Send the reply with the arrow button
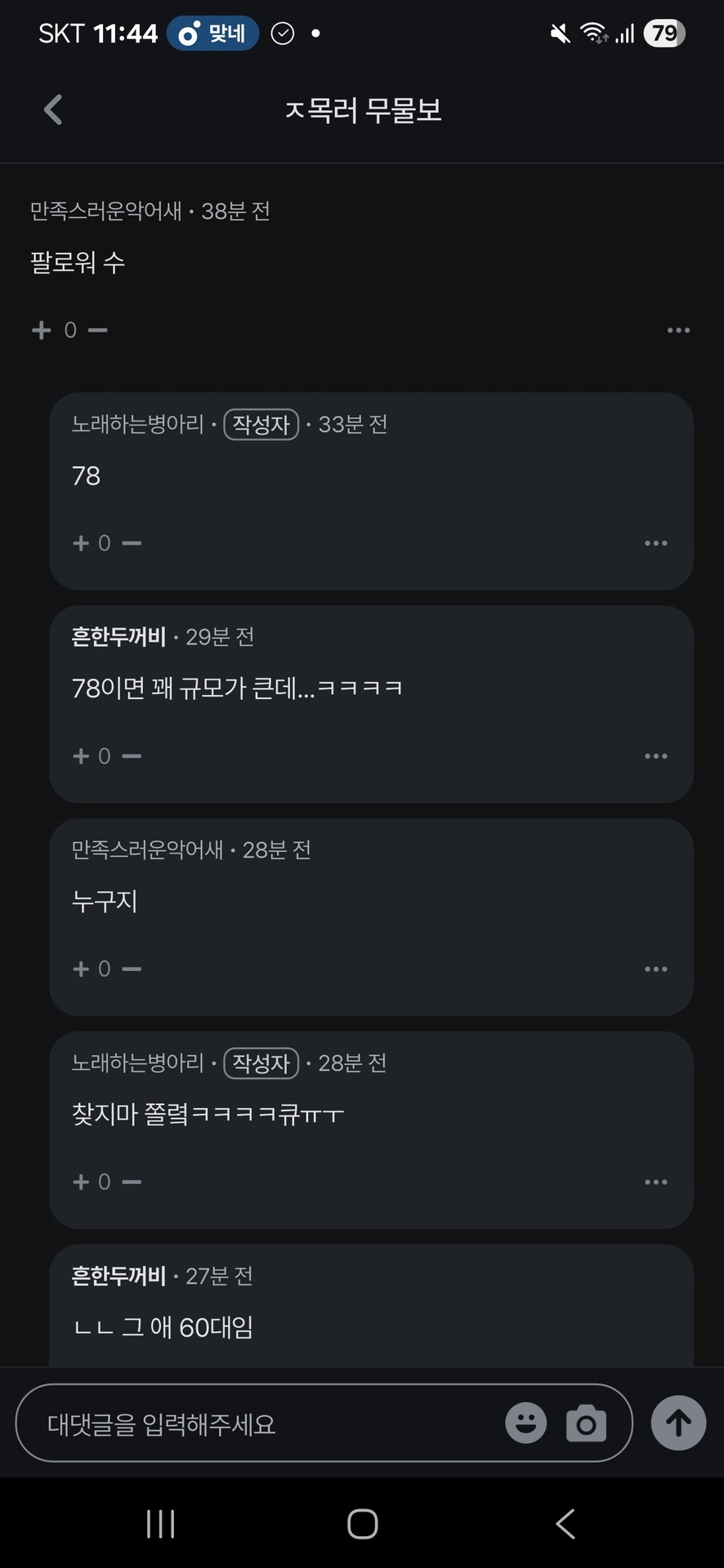Image resolution: width=724 pixels, height=1568 pixels. click(678, 1423)
